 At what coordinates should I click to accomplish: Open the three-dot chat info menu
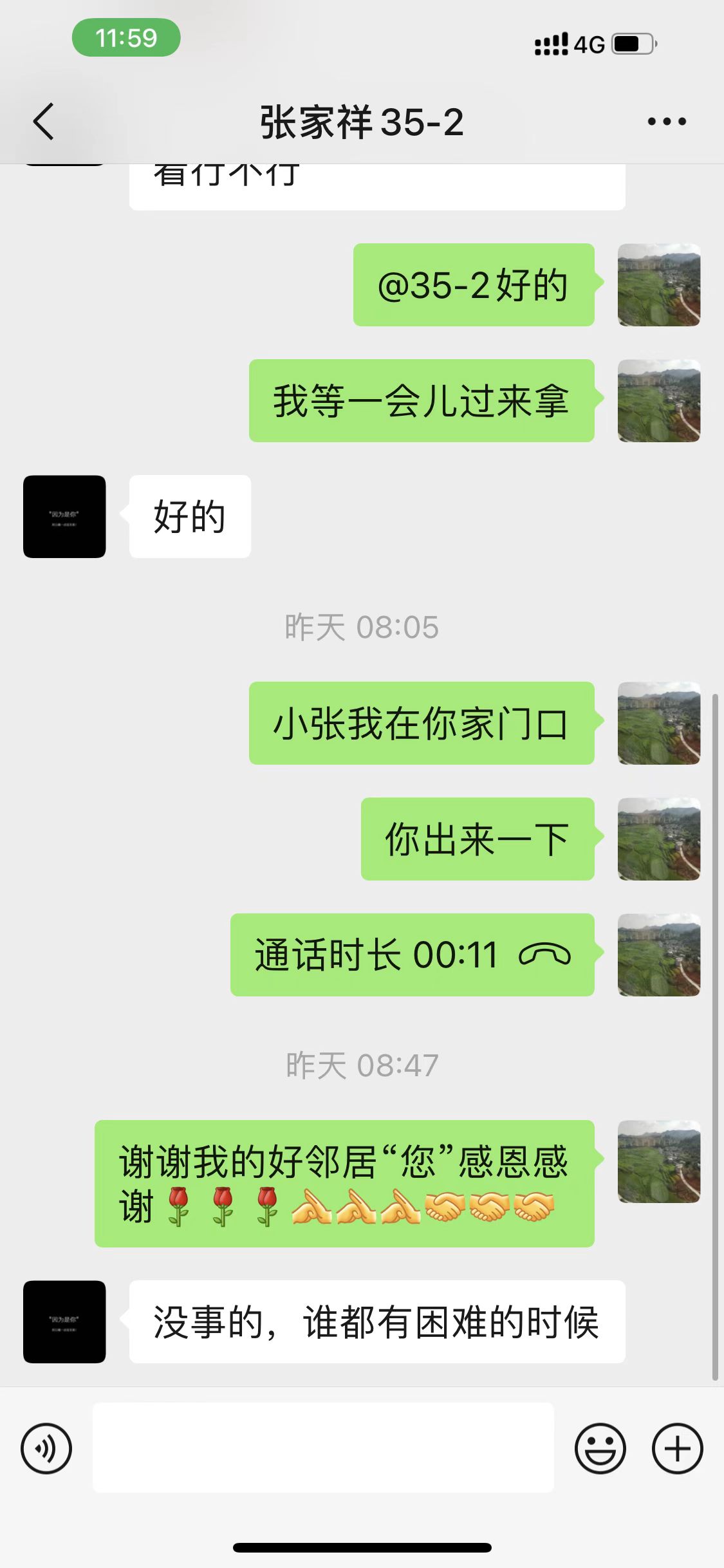667,122
